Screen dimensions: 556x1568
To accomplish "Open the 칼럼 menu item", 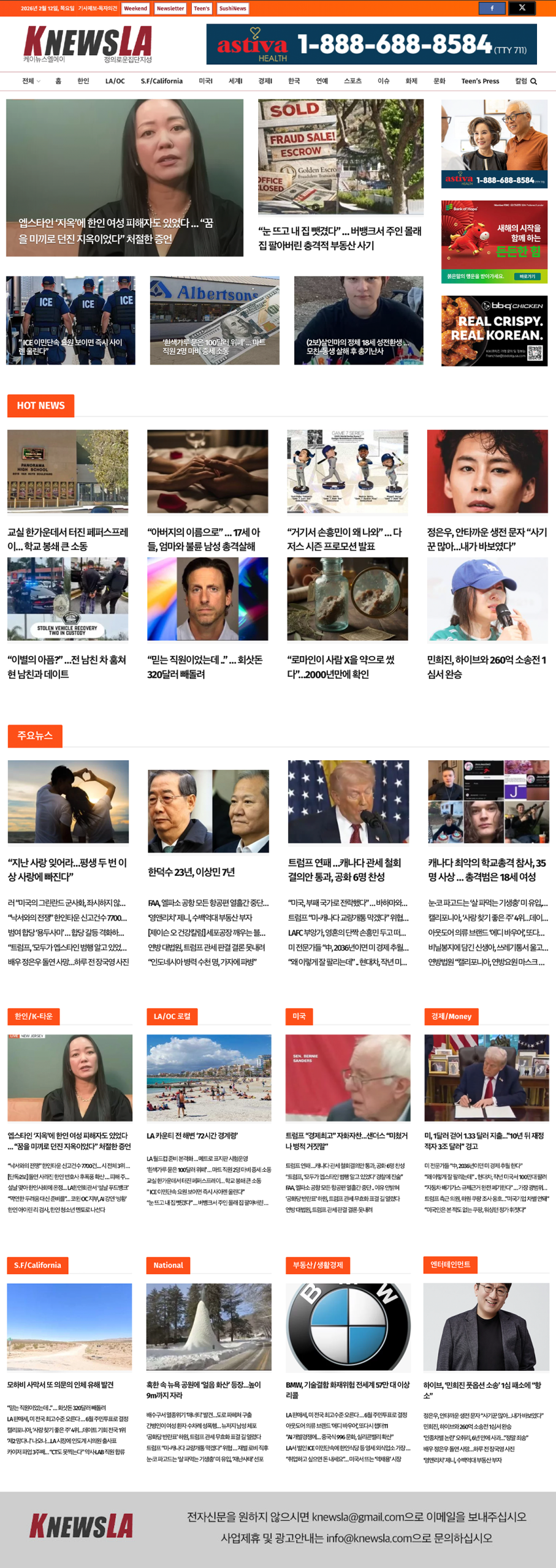I will (x=520, y=81).
